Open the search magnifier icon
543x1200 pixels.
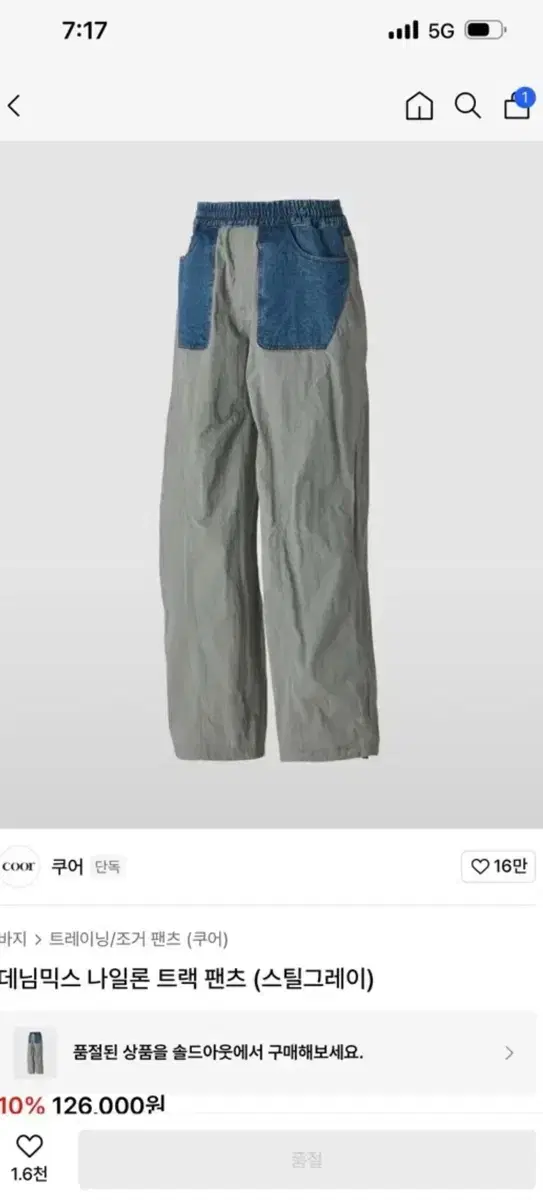468,106
